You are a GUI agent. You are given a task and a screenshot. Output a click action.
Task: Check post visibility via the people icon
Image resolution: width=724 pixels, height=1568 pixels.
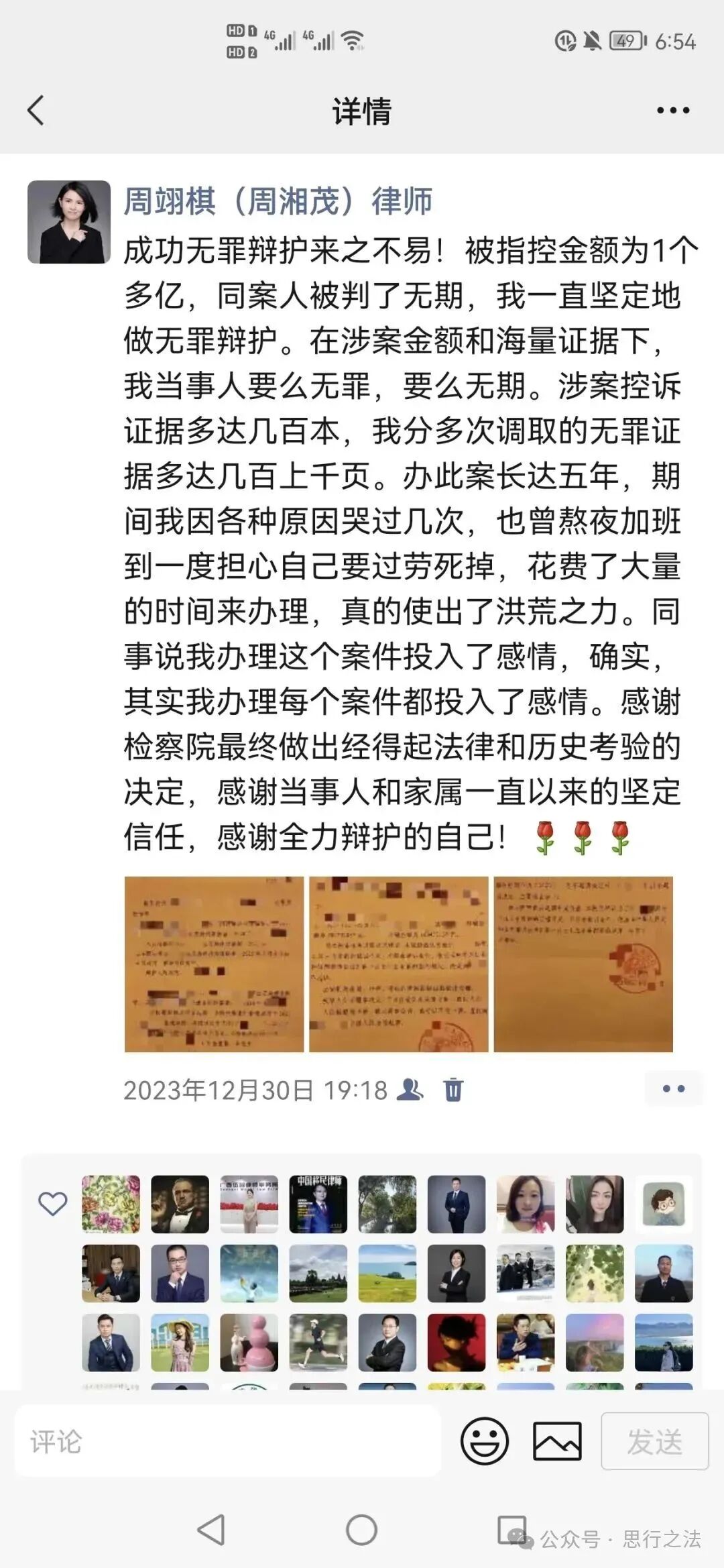coord(410,1089)
